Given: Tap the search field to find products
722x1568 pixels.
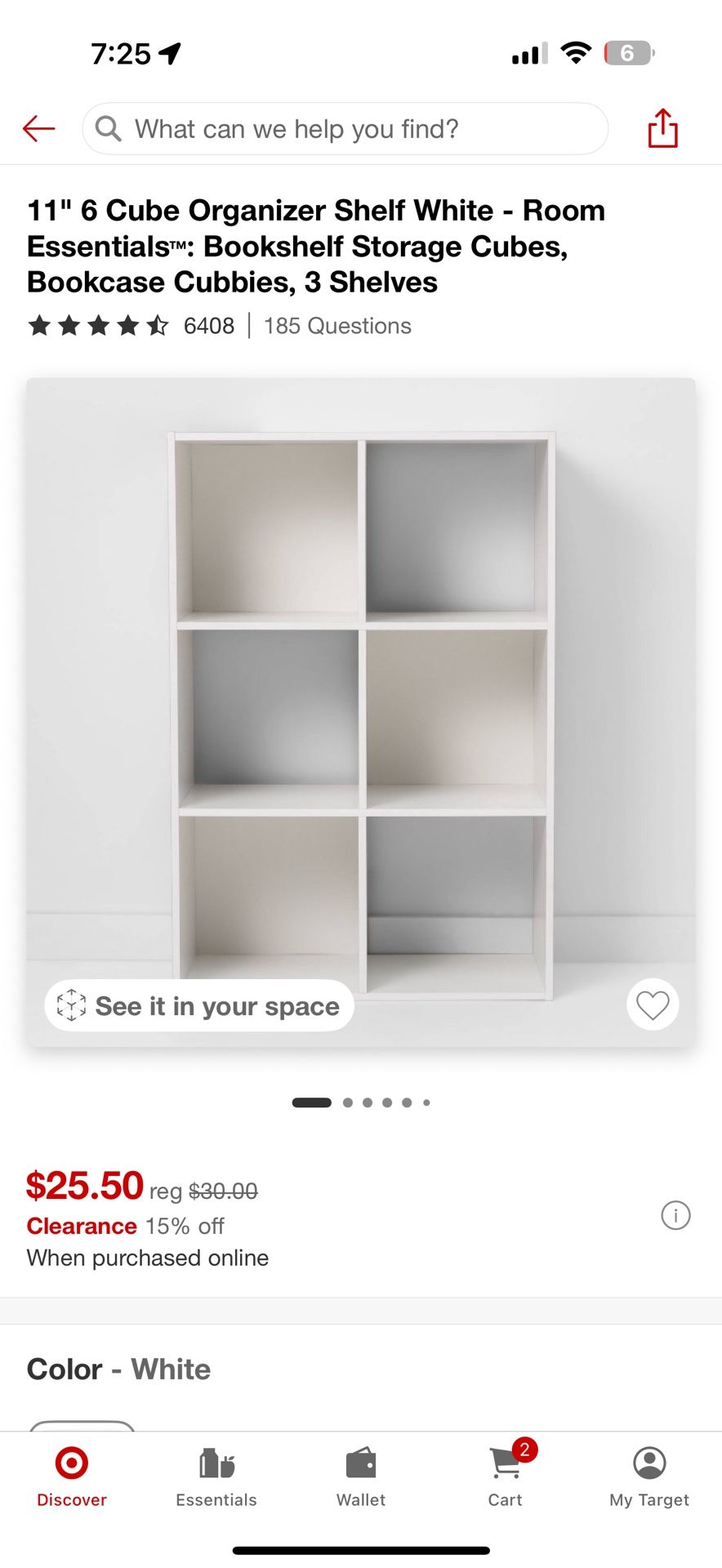Looking at the screenshot, I should tap(345, 129).
